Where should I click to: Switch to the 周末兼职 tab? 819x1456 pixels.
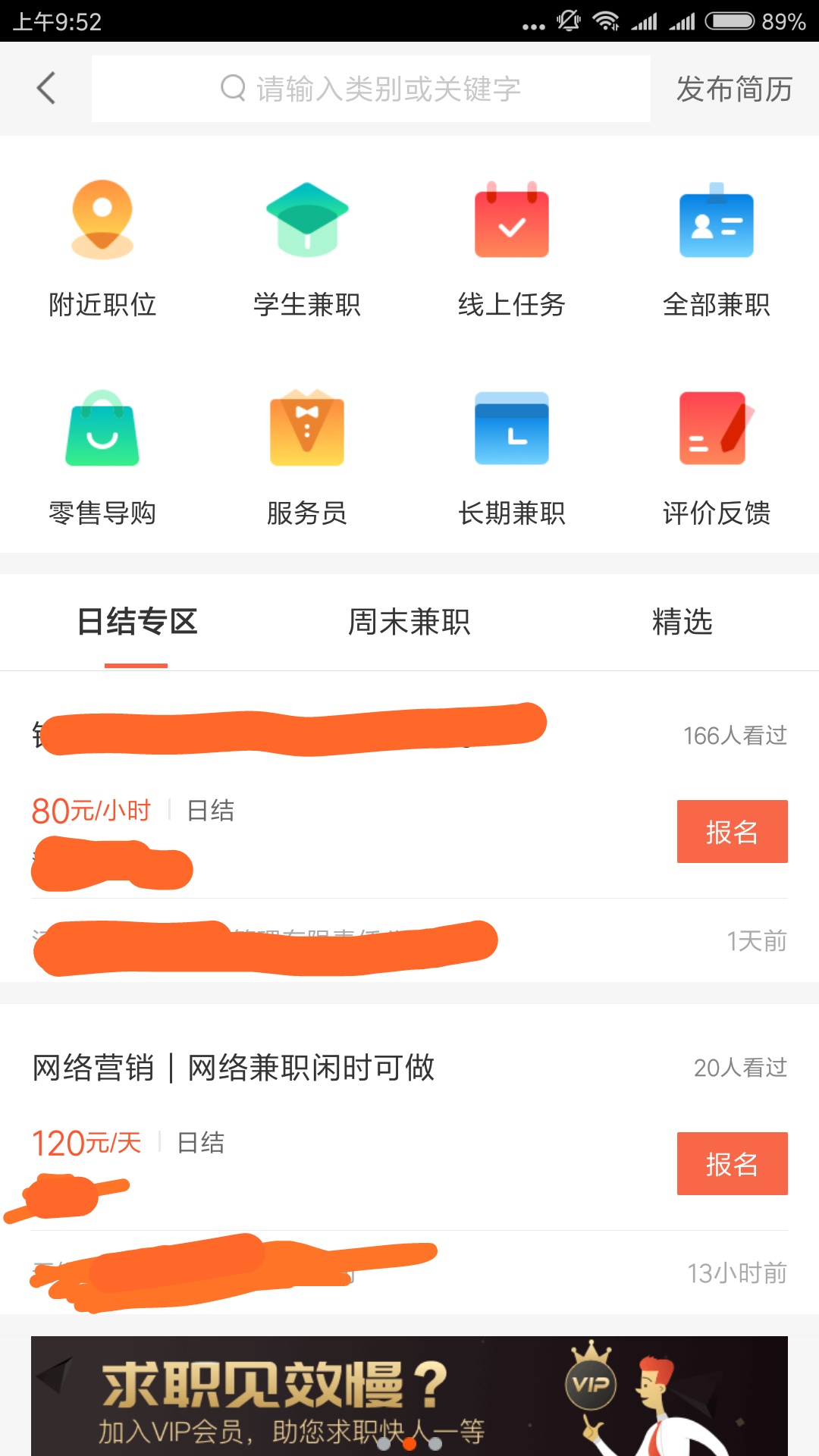409,620
